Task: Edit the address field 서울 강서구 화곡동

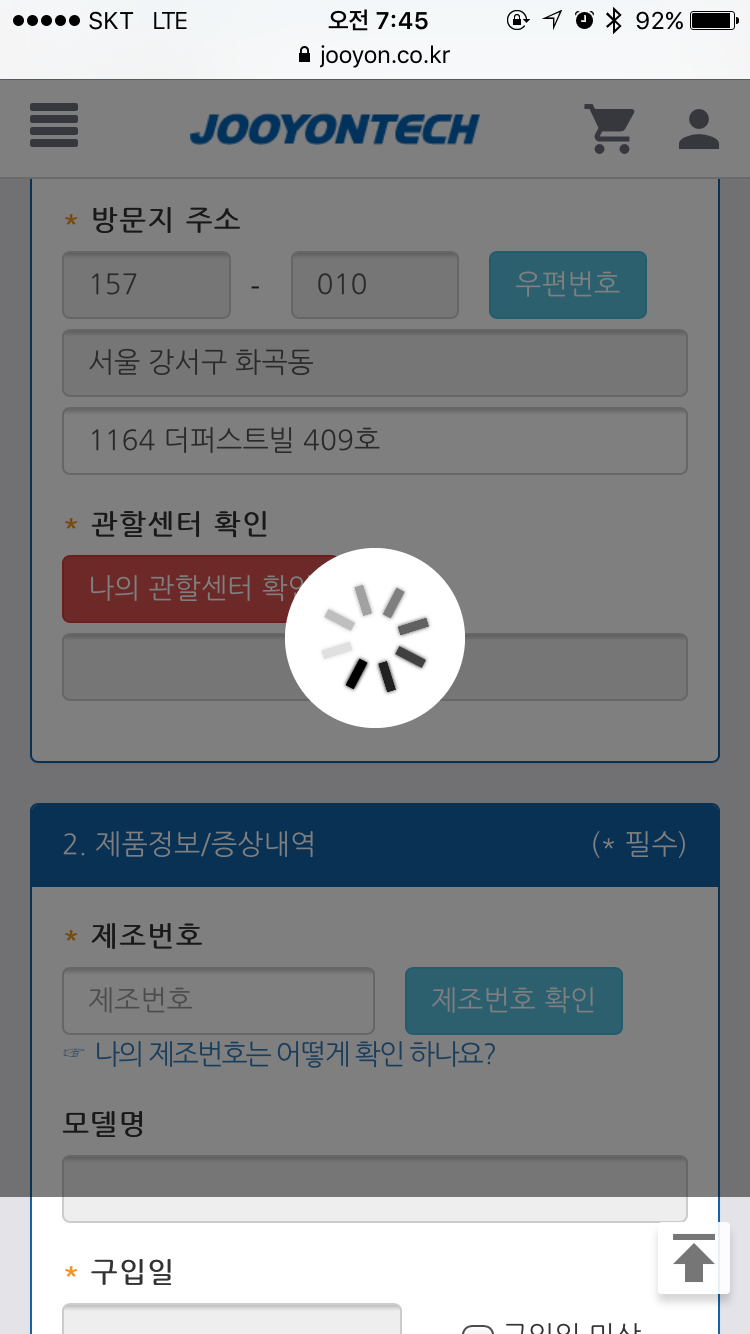Action: [375, 363]
